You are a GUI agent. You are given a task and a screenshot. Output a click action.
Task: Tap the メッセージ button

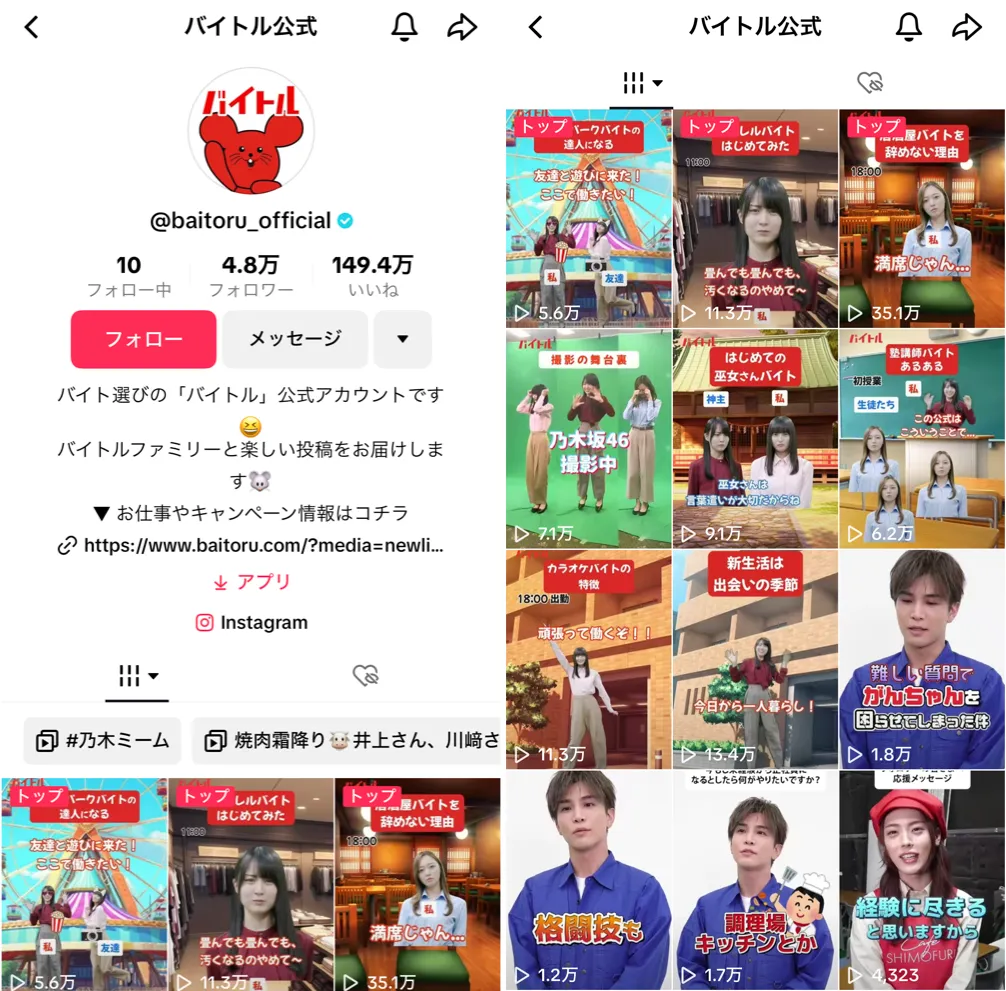coord(295,339)
